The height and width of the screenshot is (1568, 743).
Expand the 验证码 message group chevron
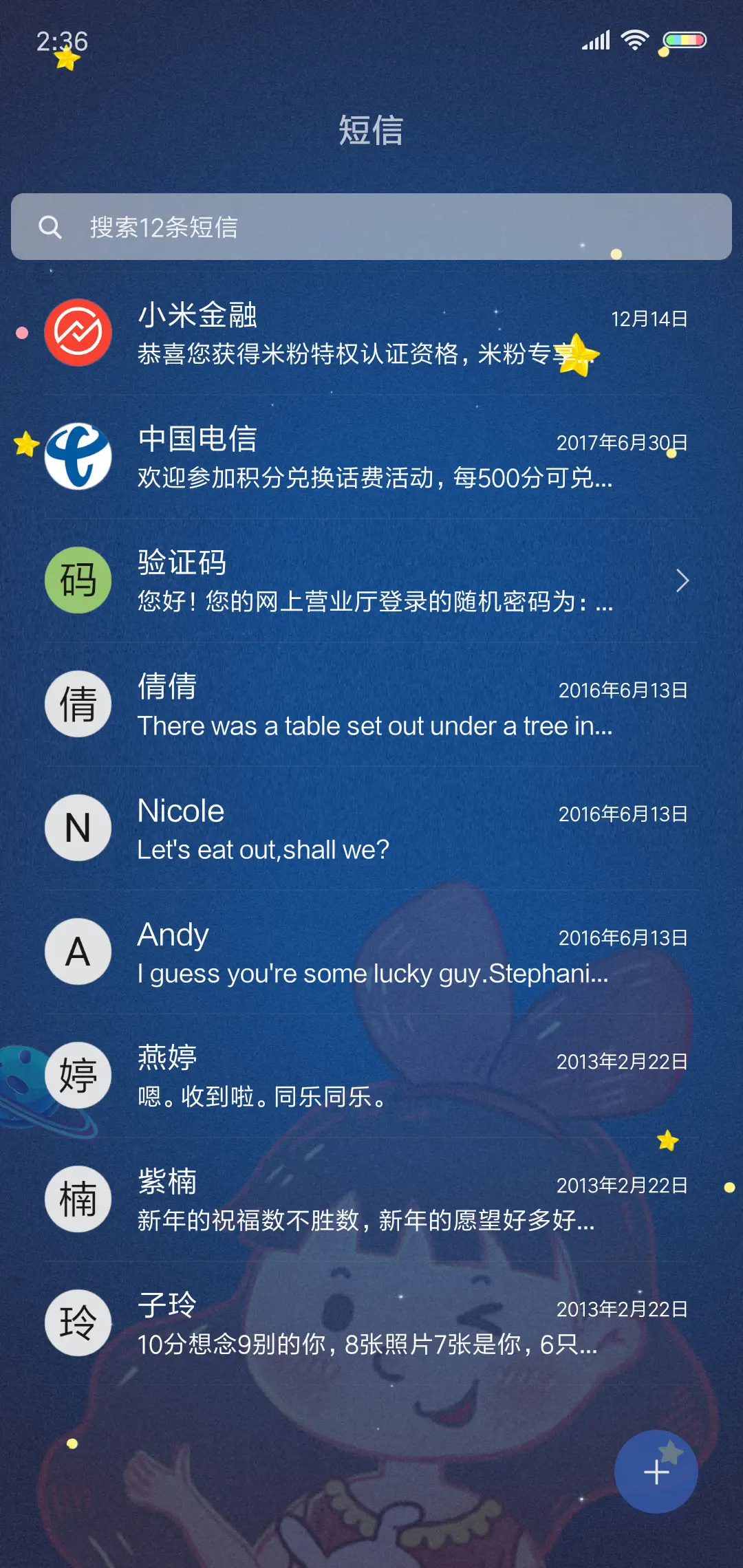[682, 580]
